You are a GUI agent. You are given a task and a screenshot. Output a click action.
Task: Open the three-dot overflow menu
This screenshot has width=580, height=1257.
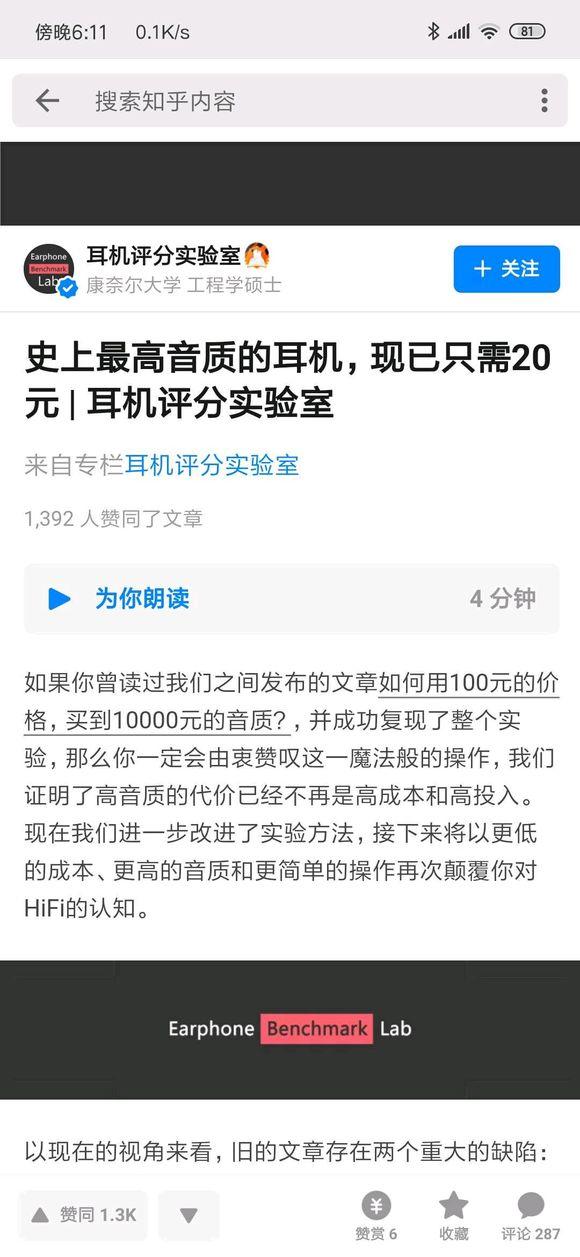[544, 100]
